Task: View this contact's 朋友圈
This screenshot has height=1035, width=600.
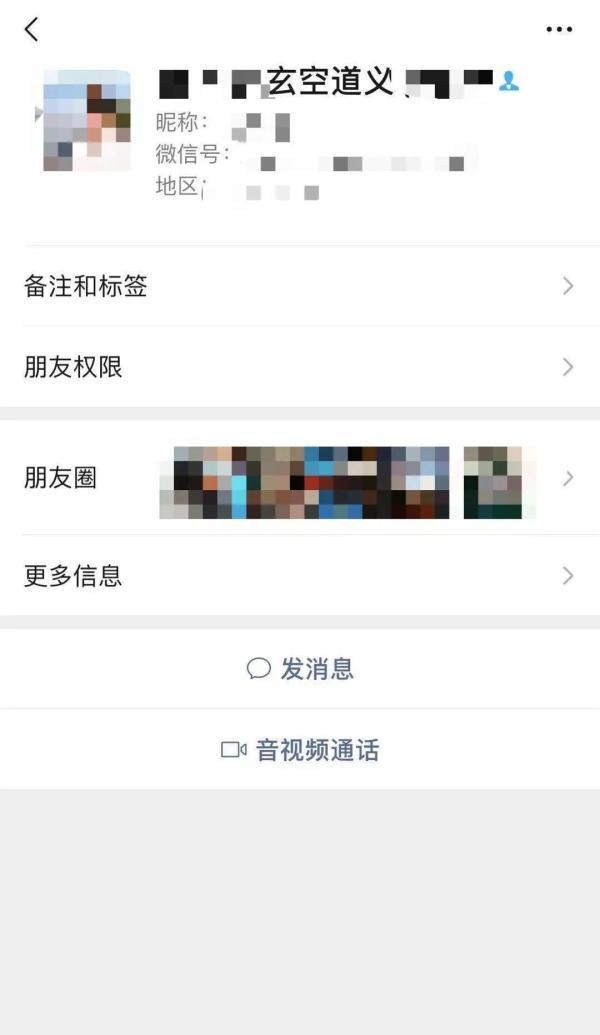Action: (300, 478)
